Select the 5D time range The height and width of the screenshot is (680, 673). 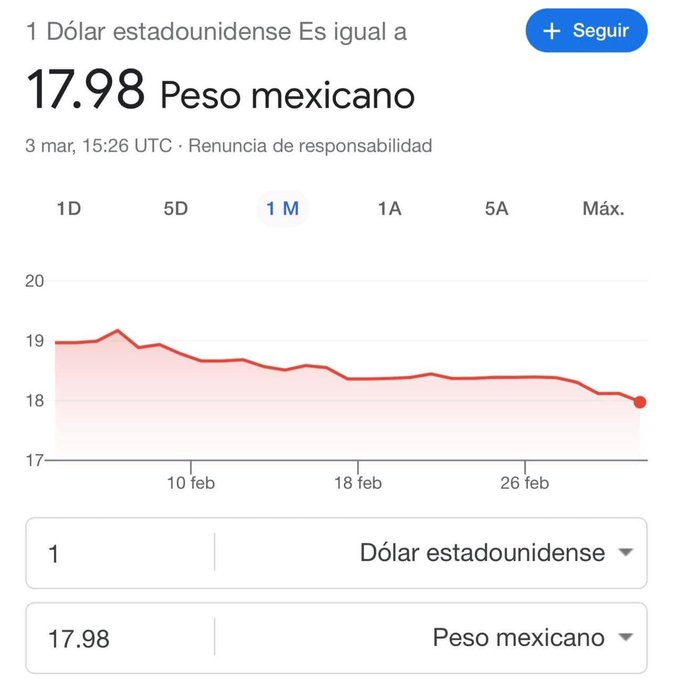[x=175, y=209]
